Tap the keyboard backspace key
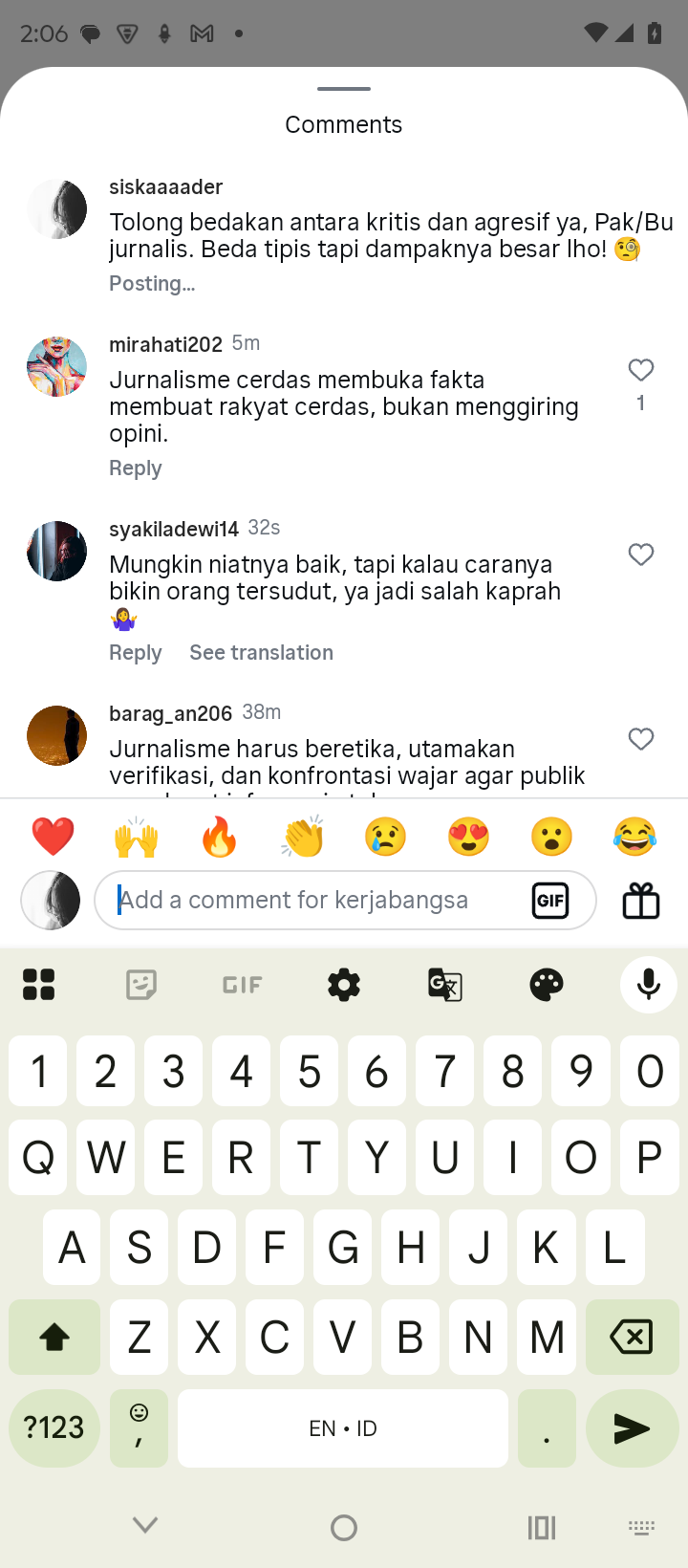Screen dimensions: 688x1568 [632, 1337]
